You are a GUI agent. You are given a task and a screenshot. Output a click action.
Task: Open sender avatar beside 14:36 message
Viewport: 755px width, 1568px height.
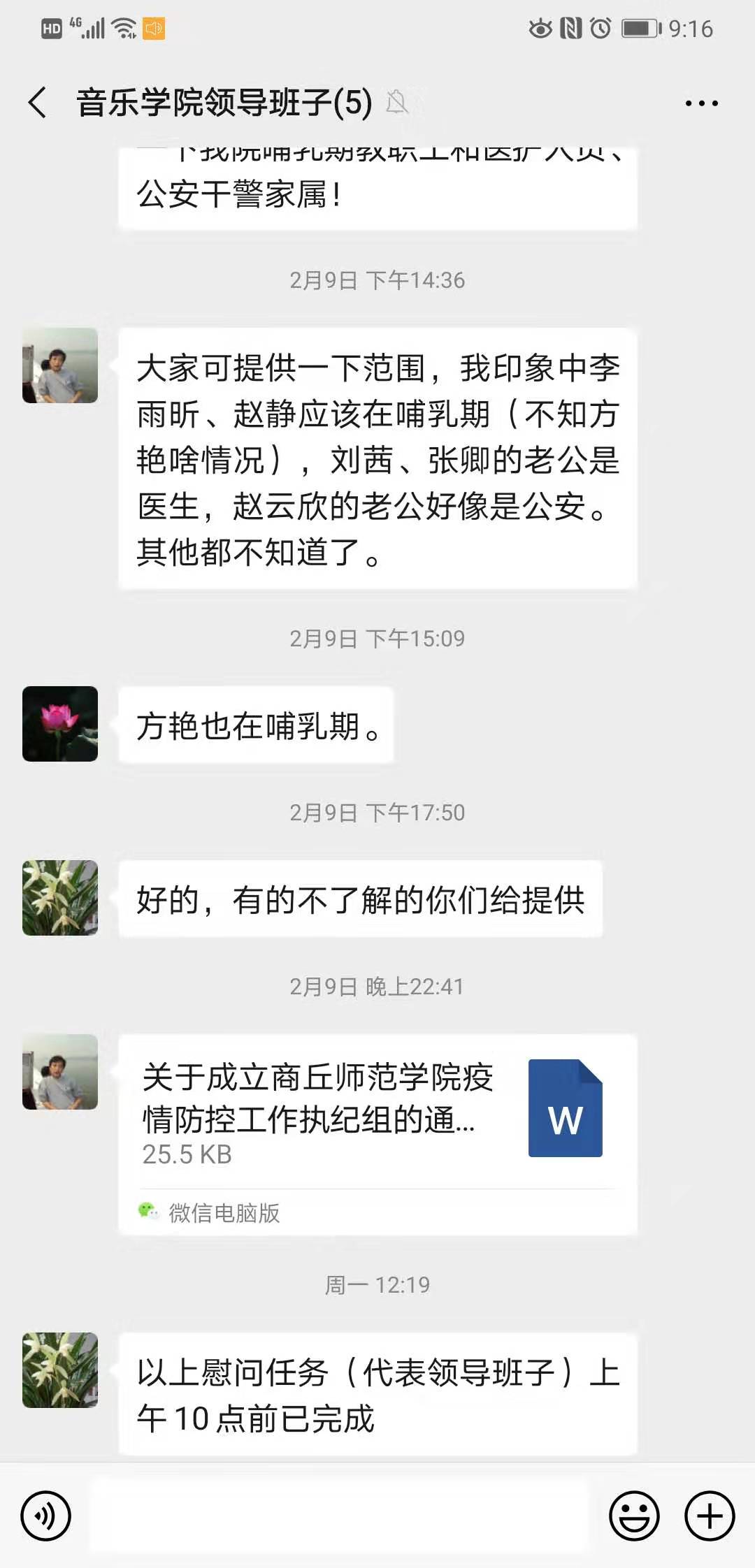[60, 365]
